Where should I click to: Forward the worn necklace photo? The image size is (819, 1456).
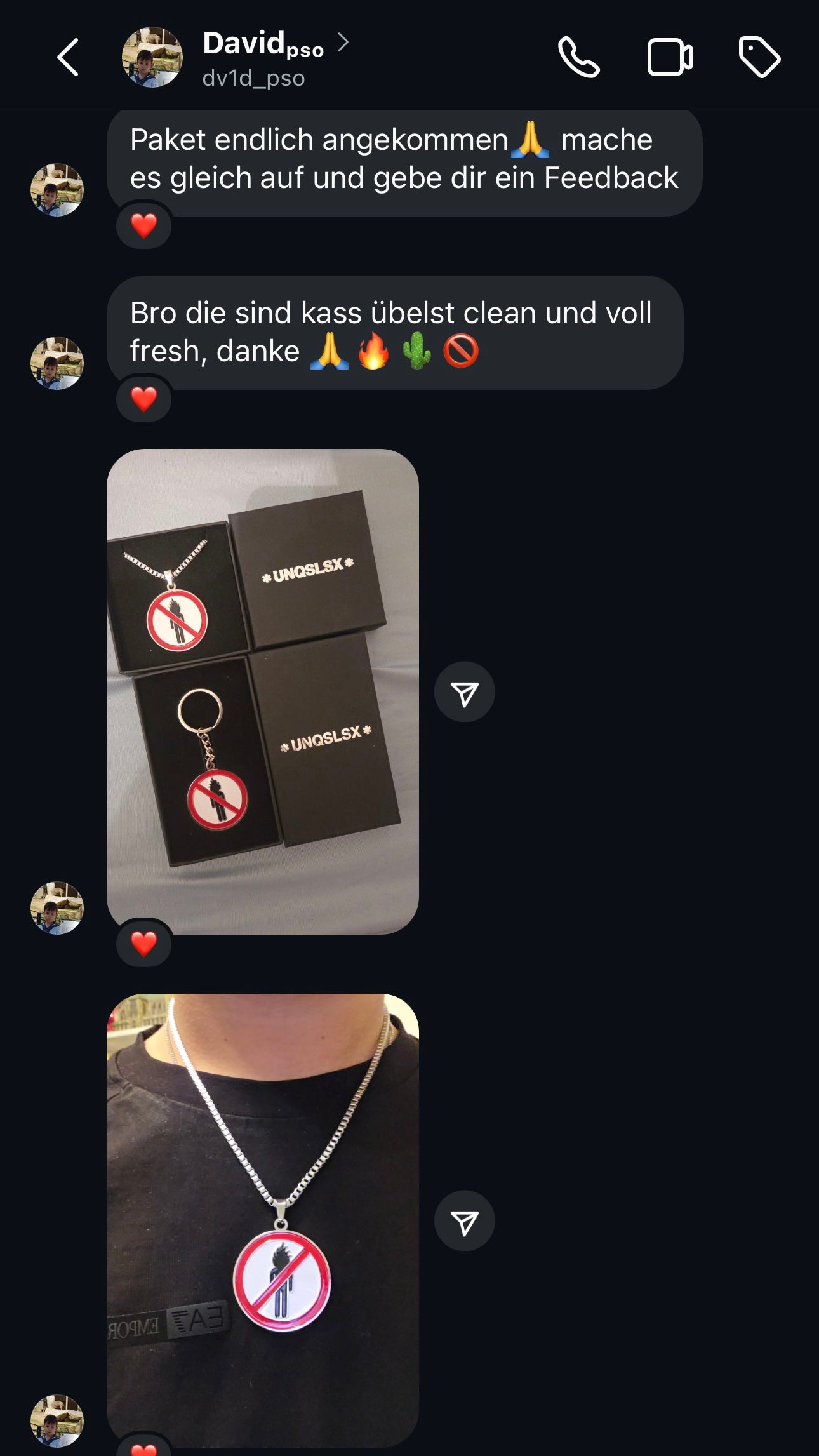click(x=464, y=1220)
